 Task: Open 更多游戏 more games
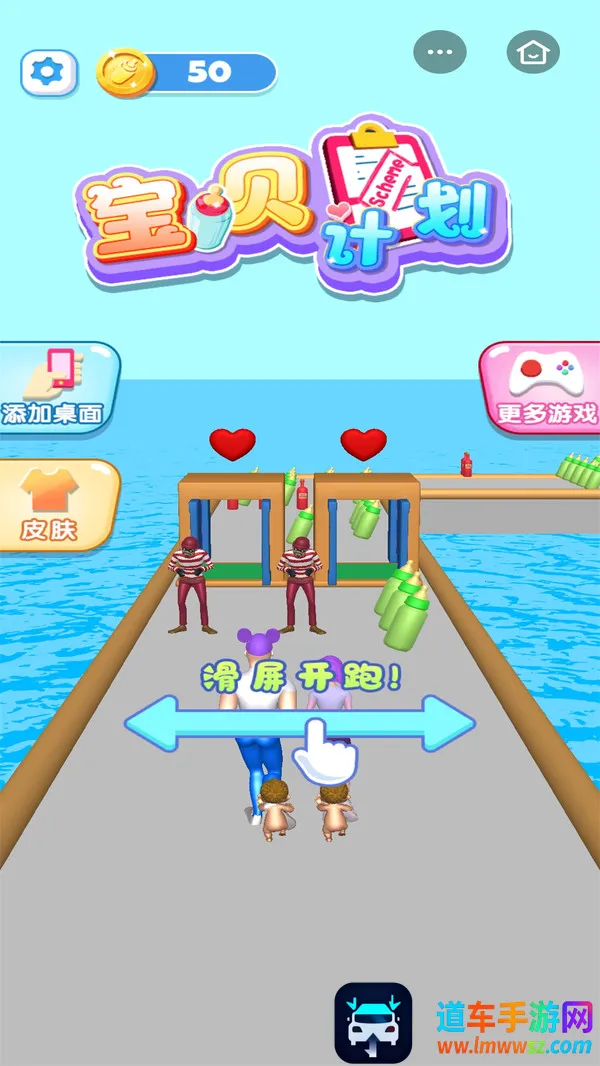click(543, 387)
